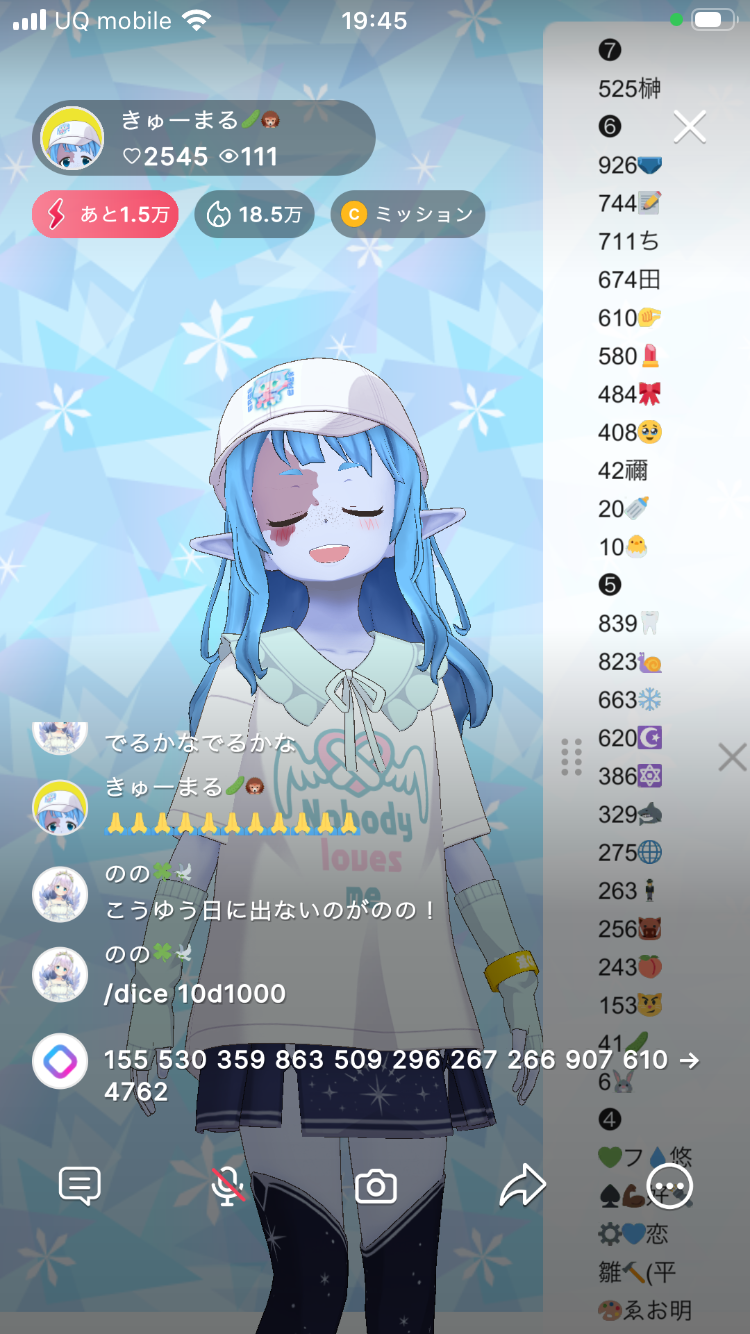The height and width of the screenshot is (1334, 750).
Task: Dismiss the side note panel
Action: [732, 757]
